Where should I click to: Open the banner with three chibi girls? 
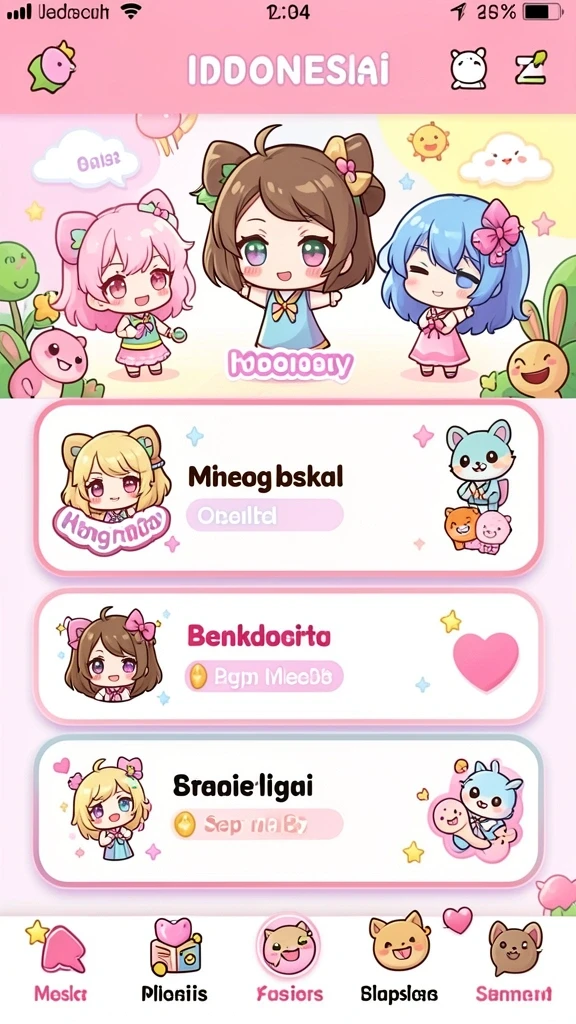click(288, 256)
